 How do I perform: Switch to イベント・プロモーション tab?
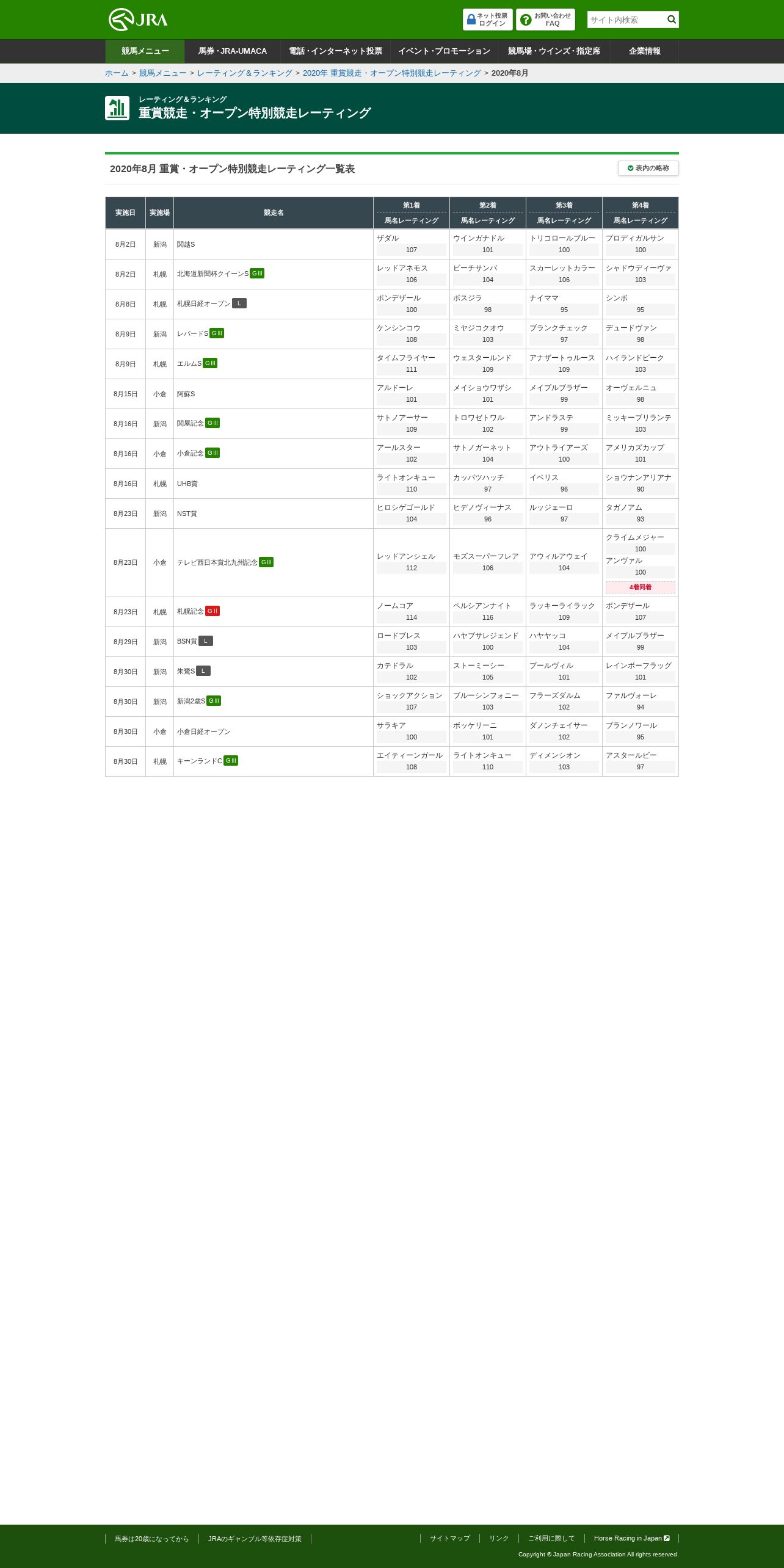click(444, 51)
